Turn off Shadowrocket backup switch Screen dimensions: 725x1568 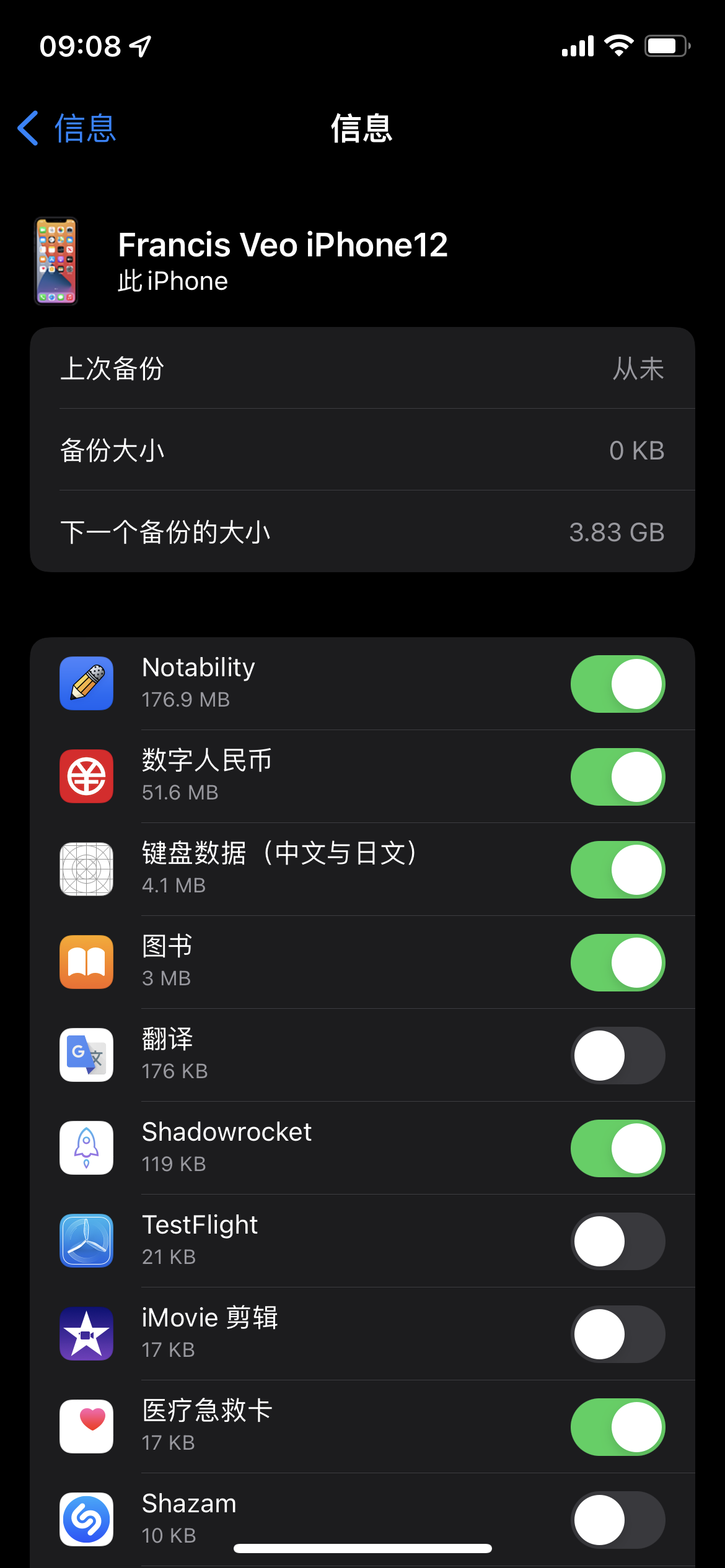click(x=617, y=1148)
